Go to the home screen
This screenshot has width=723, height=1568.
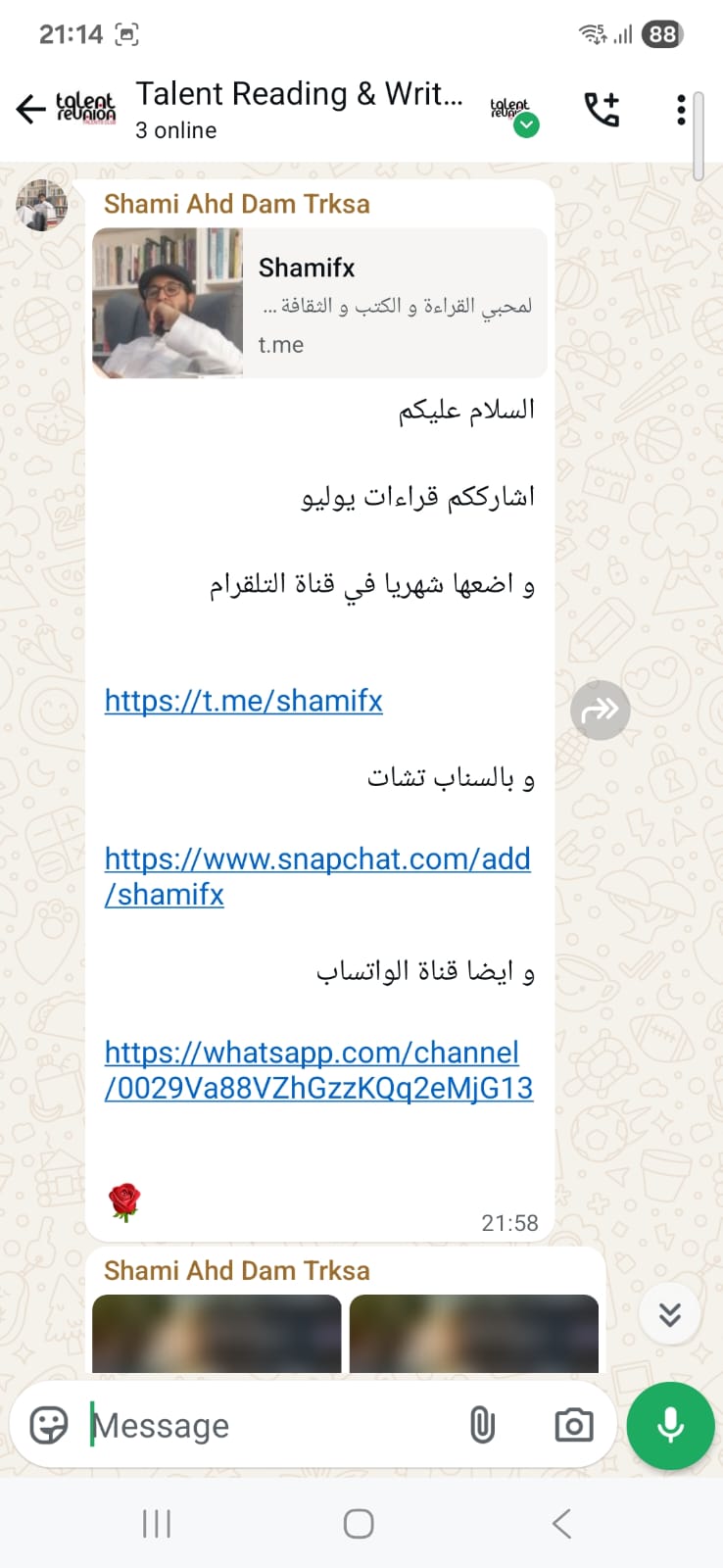point(359,1524)
